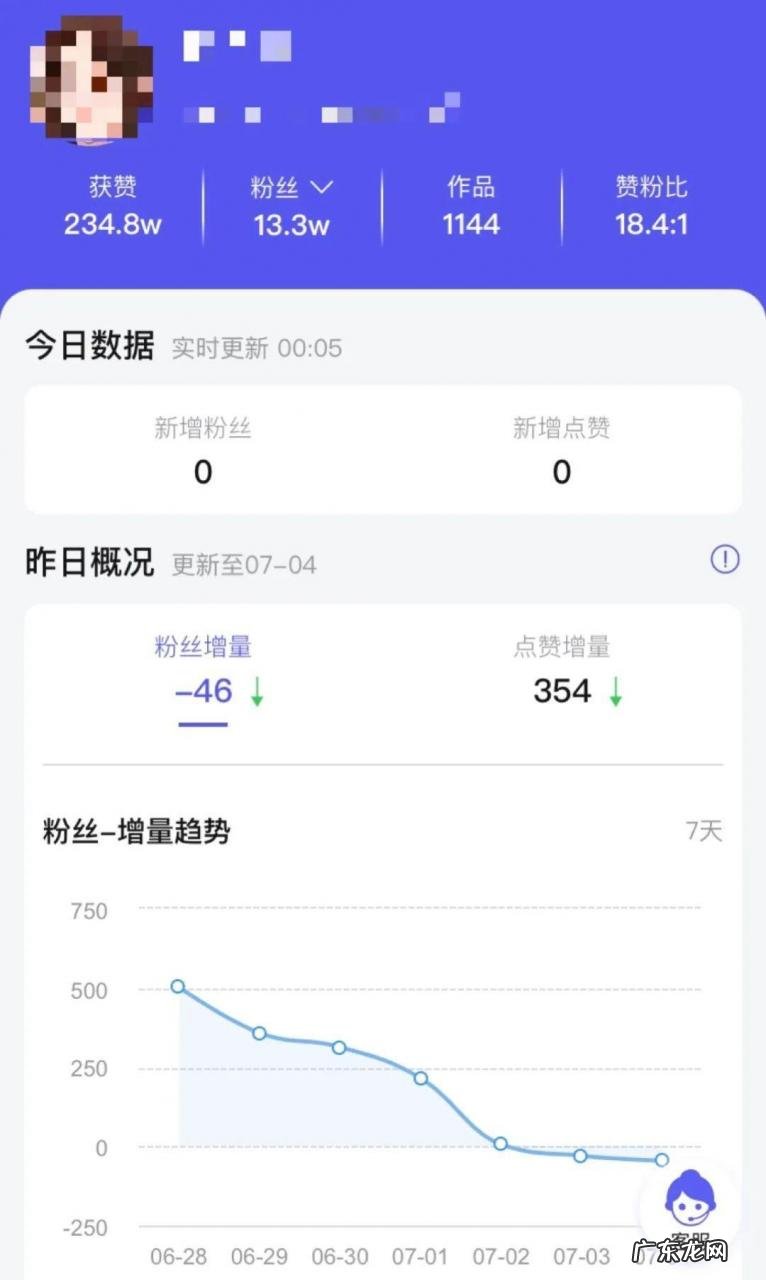This screenshot has width=766, height=1280.
Task: Click the 更新至07-04 update label
Action: point(245,564)
